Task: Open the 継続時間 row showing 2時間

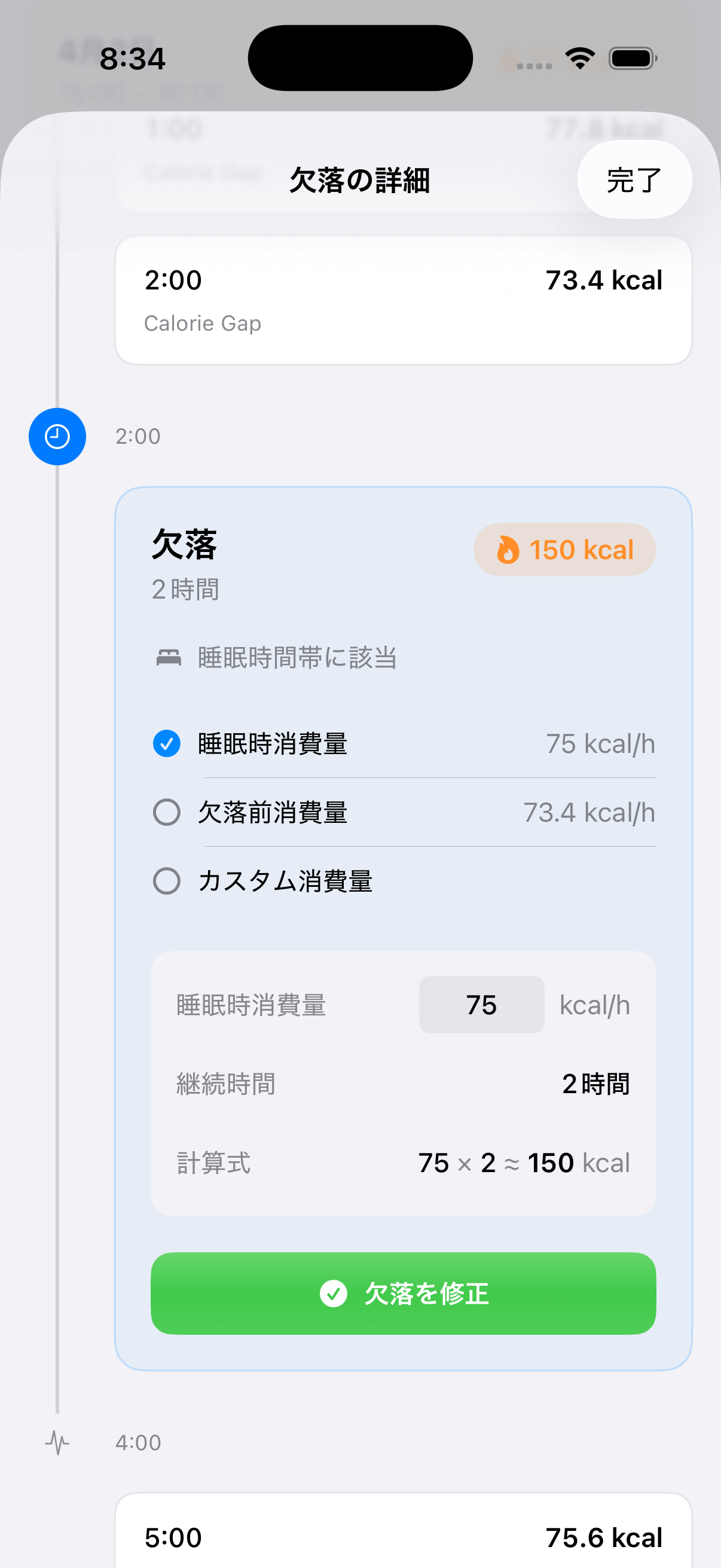Action: click(x=404, y=1084)
